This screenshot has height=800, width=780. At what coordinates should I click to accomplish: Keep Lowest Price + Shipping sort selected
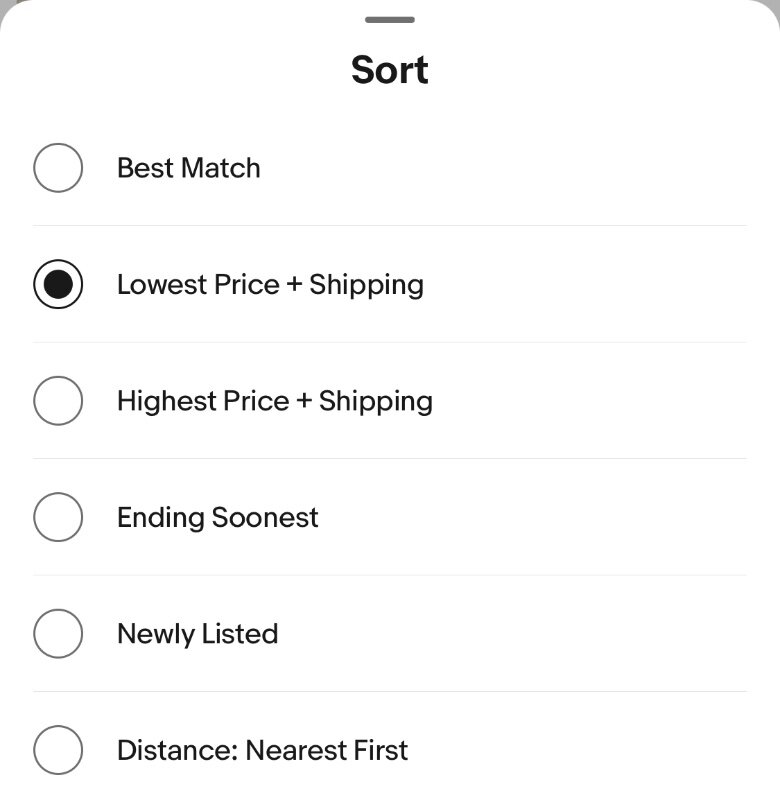coord(271,284)
